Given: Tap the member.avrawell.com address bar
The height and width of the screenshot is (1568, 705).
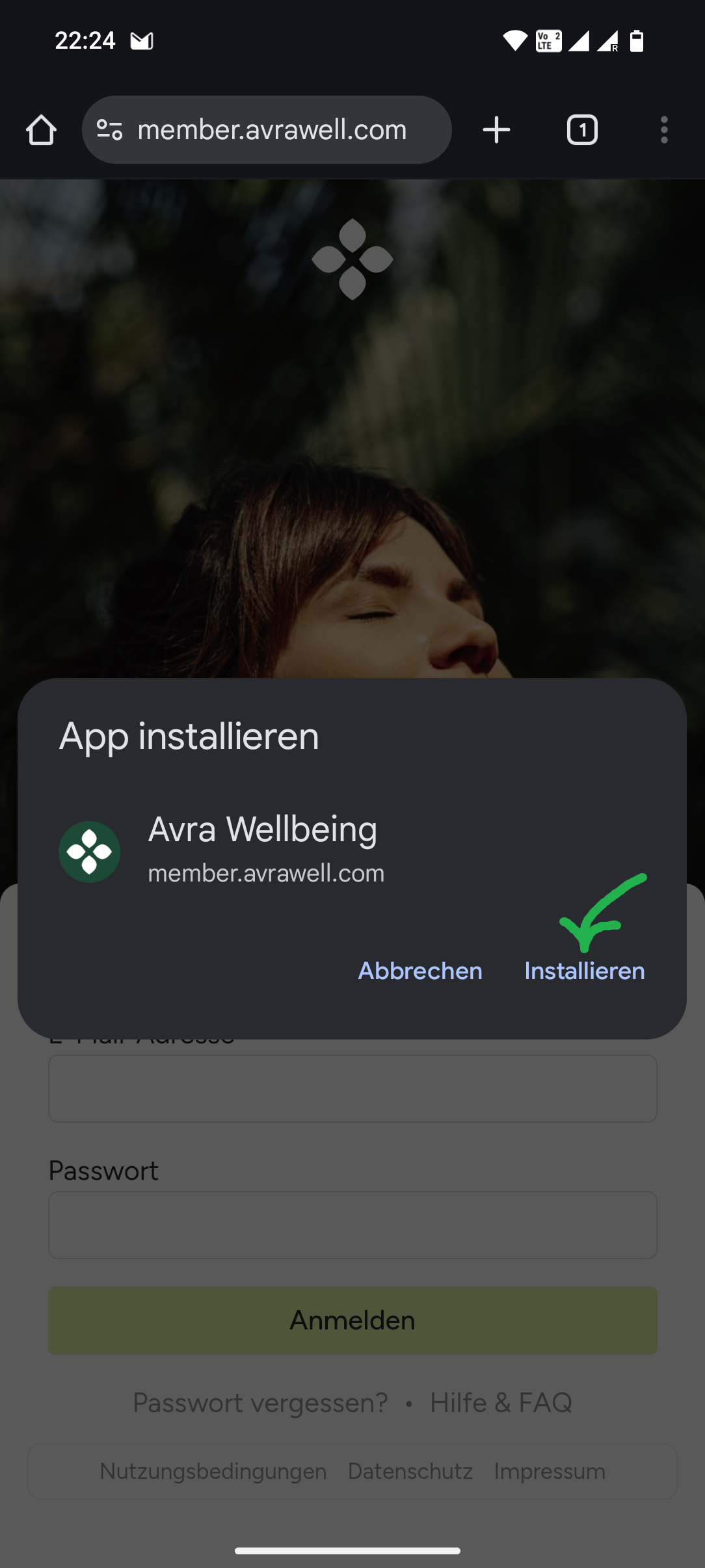Looking at the screenshot, I should pyautogui.click(x=267, y=130).
